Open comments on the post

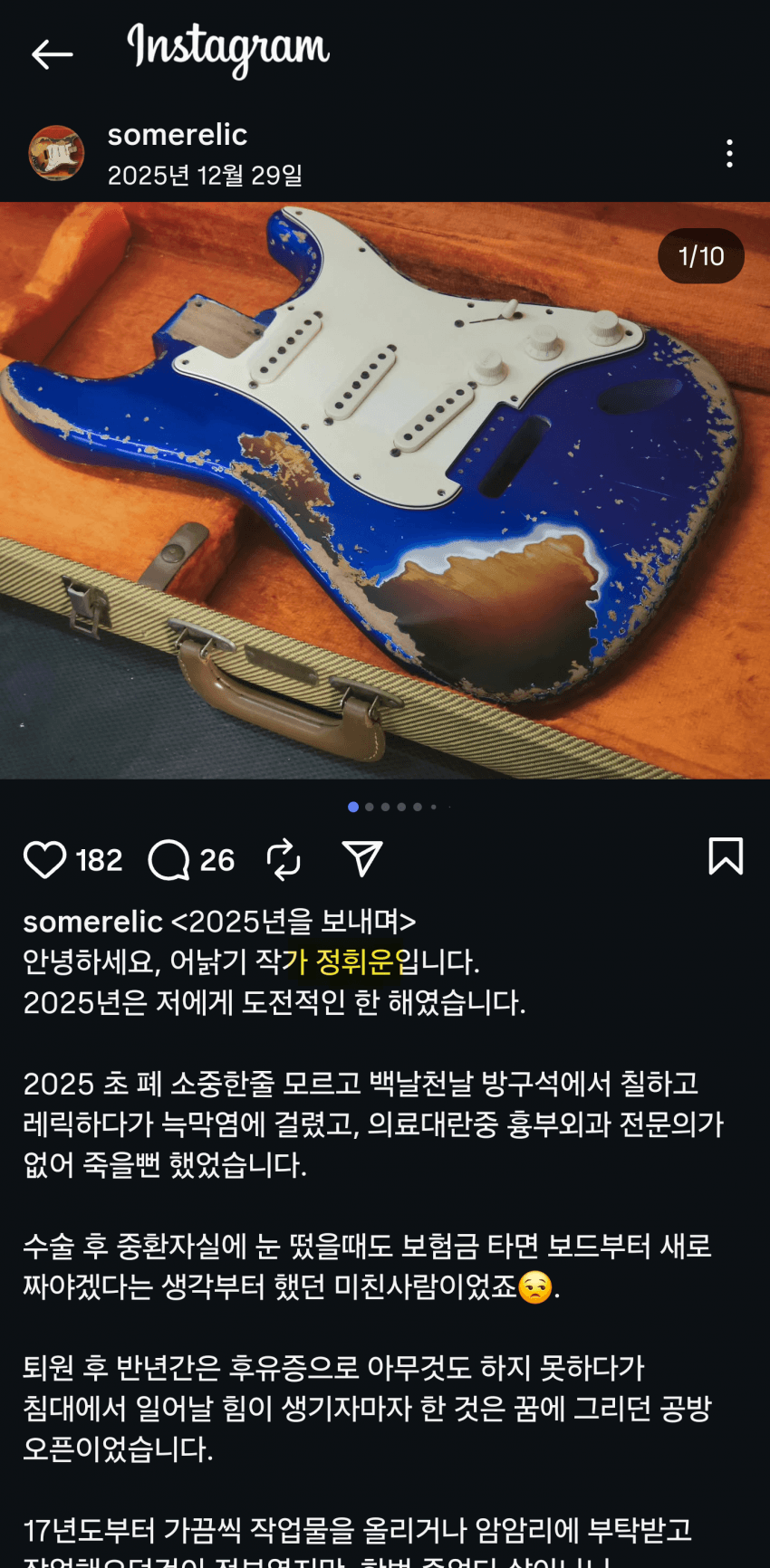click(169, 859)
